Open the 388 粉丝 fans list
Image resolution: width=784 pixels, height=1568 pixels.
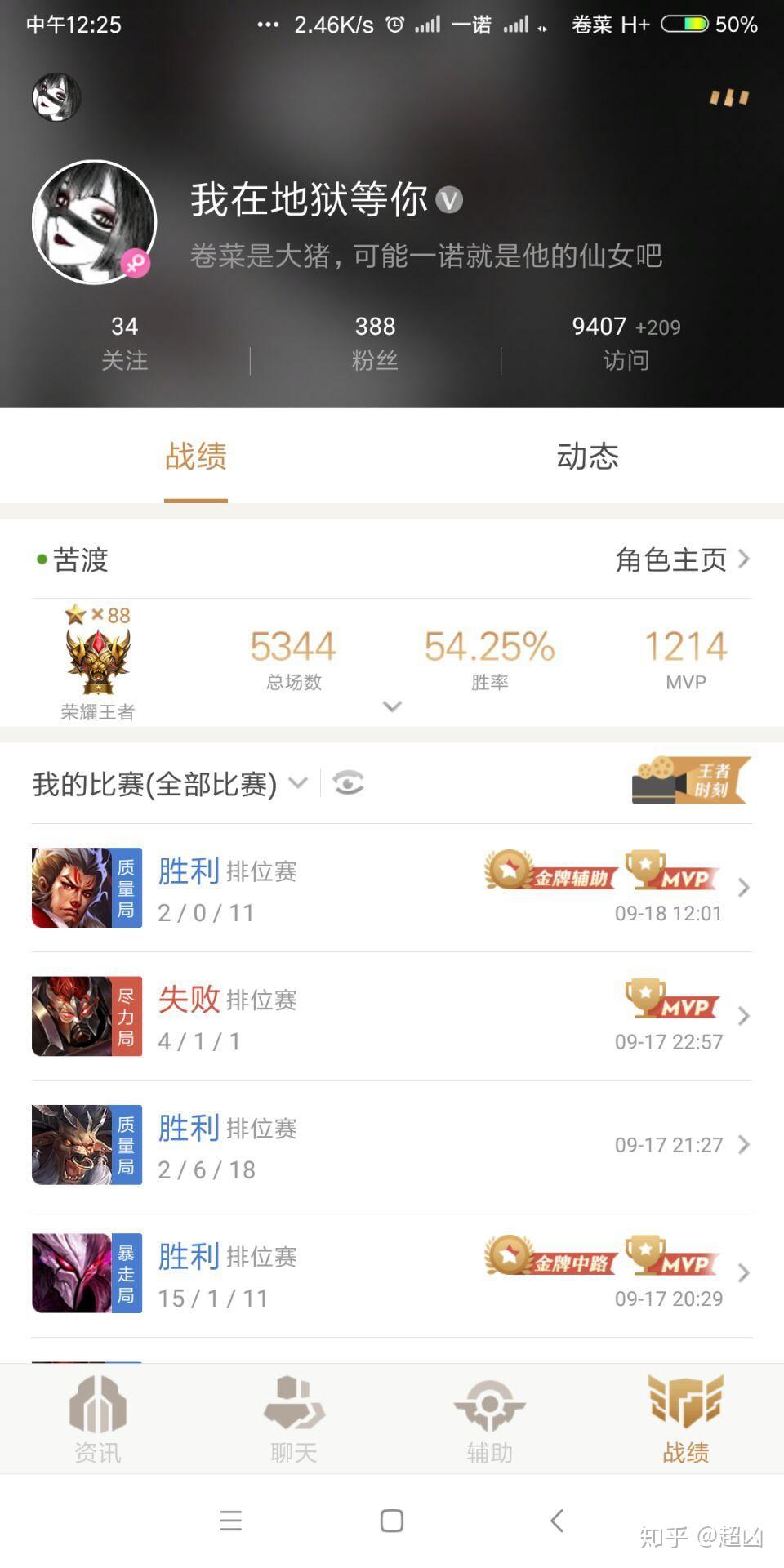[x=375, y=343]
